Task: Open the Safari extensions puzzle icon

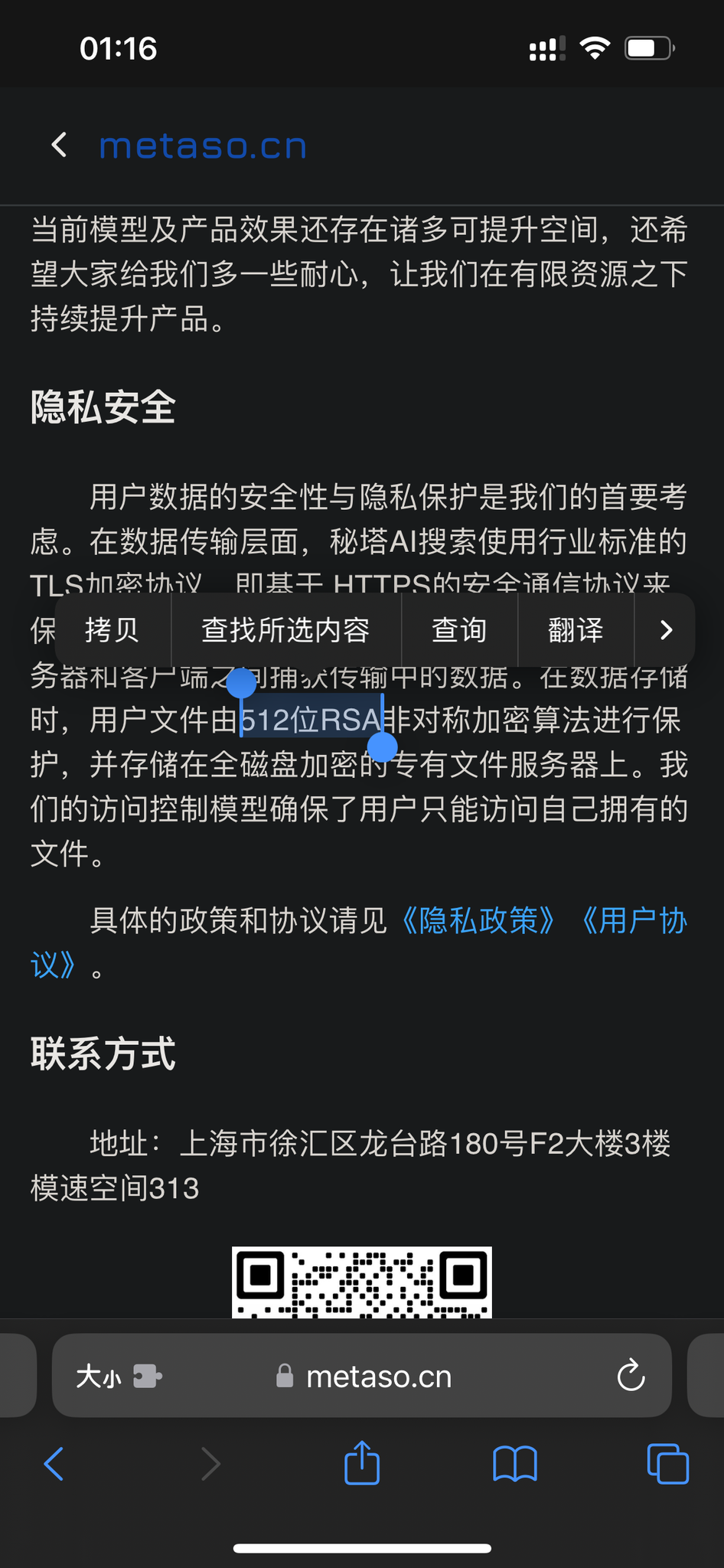Action: tap(146, 1375)
